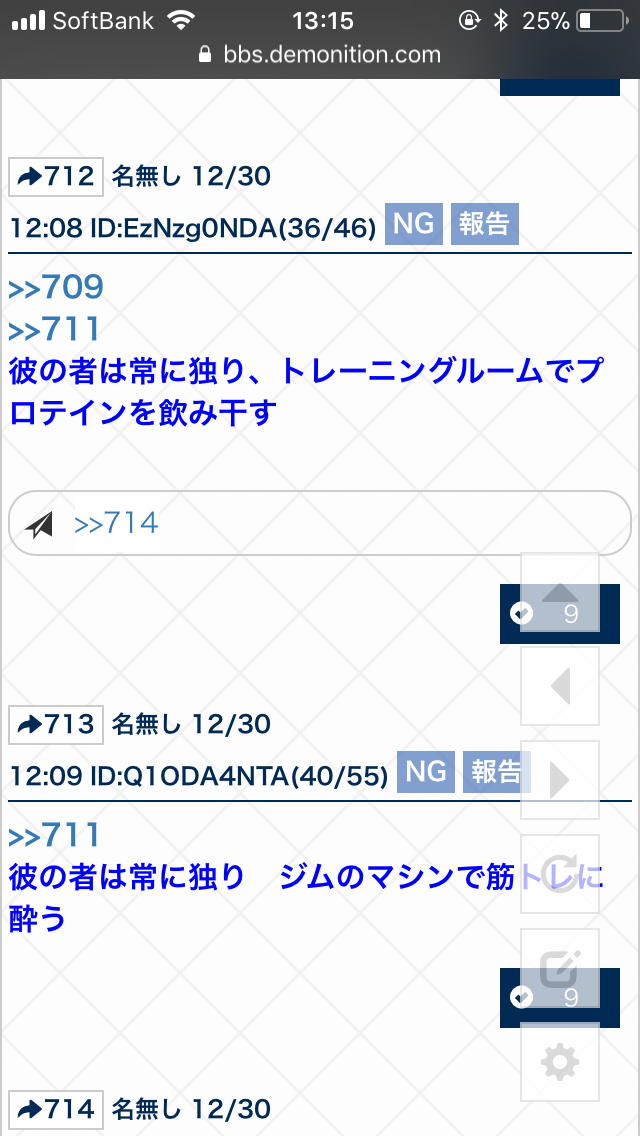Tap the bbs.demonition.com address bar
The height and width of the screenshot is (1136, 640).
tap(320, 55)
